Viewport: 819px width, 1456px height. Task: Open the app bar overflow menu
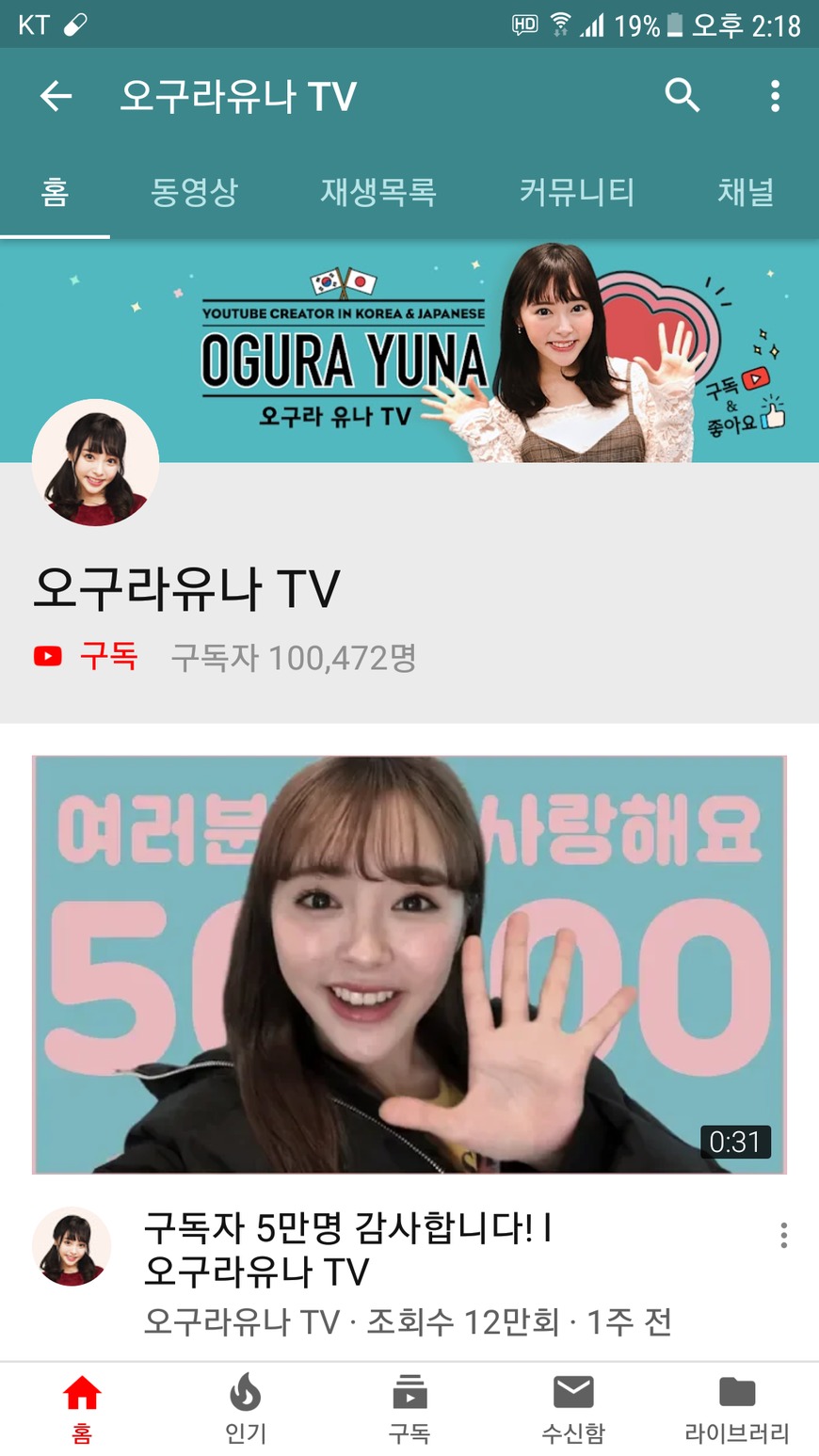(775, 96)
